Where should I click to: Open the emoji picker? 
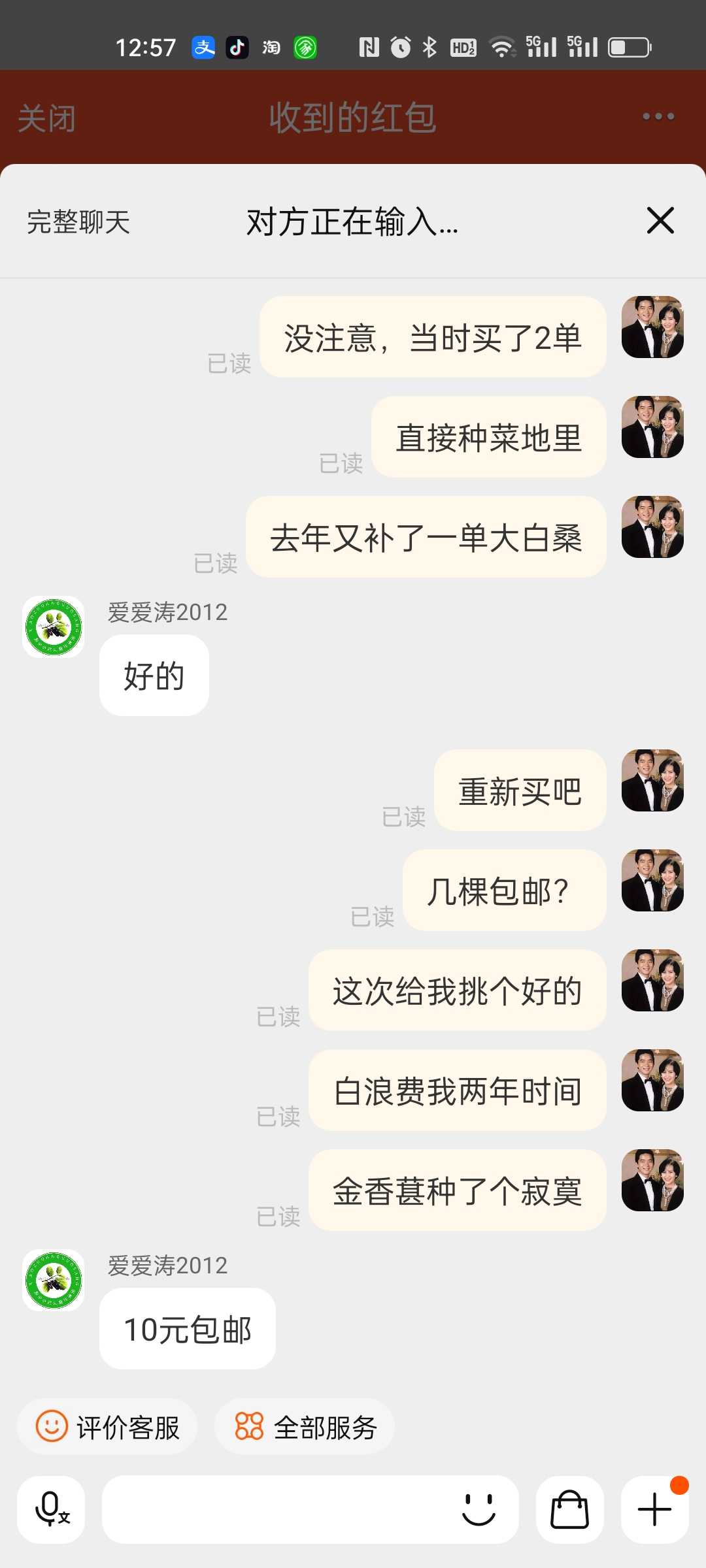479,1510
